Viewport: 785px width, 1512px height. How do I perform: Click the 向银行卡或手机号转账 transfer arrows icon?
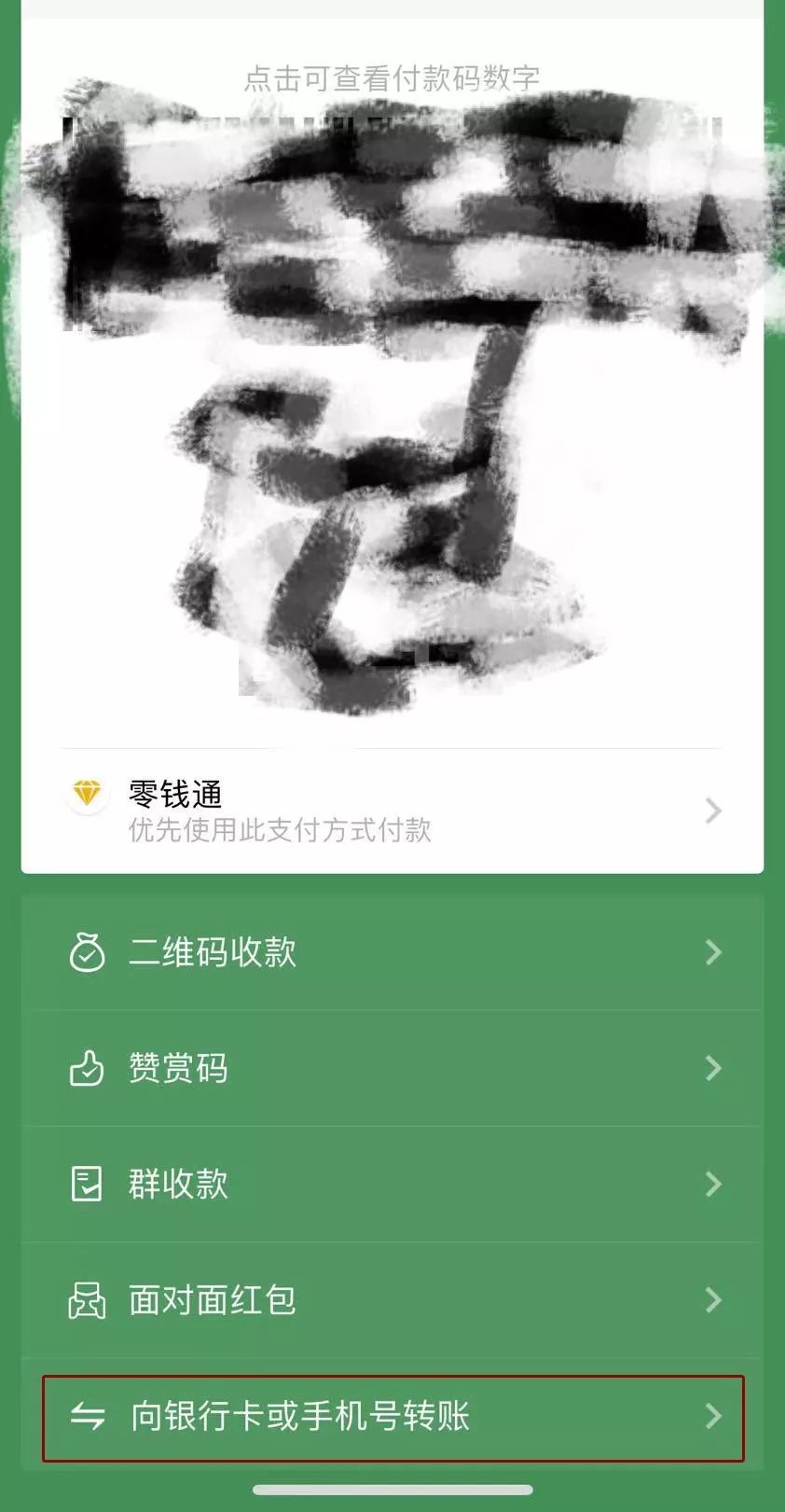(86, 1417)
